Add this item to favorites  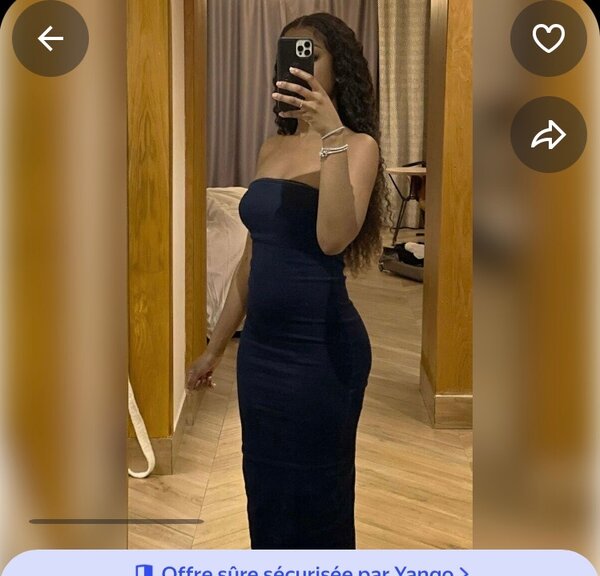click(548, 39)
